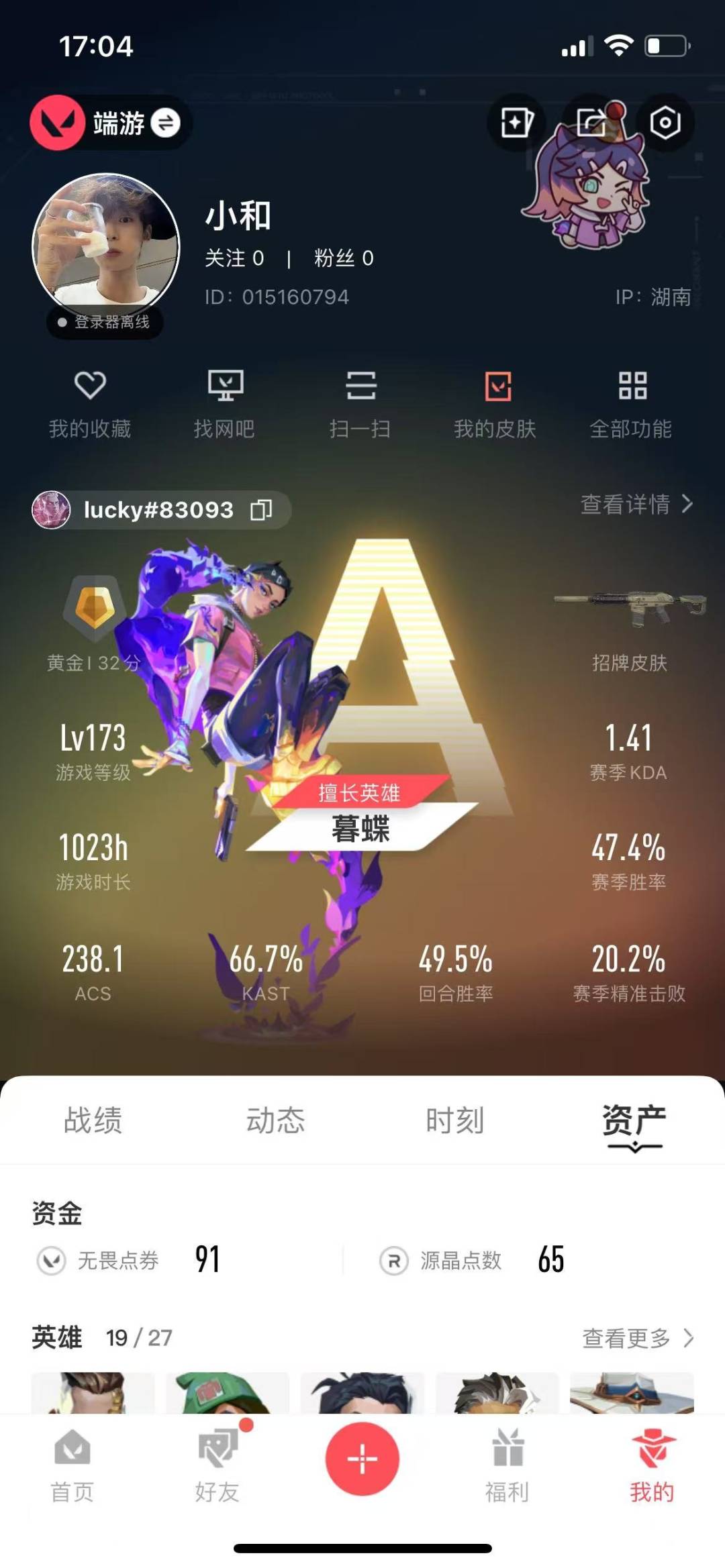Open the profile avatar photo

[x=106, y=246]
